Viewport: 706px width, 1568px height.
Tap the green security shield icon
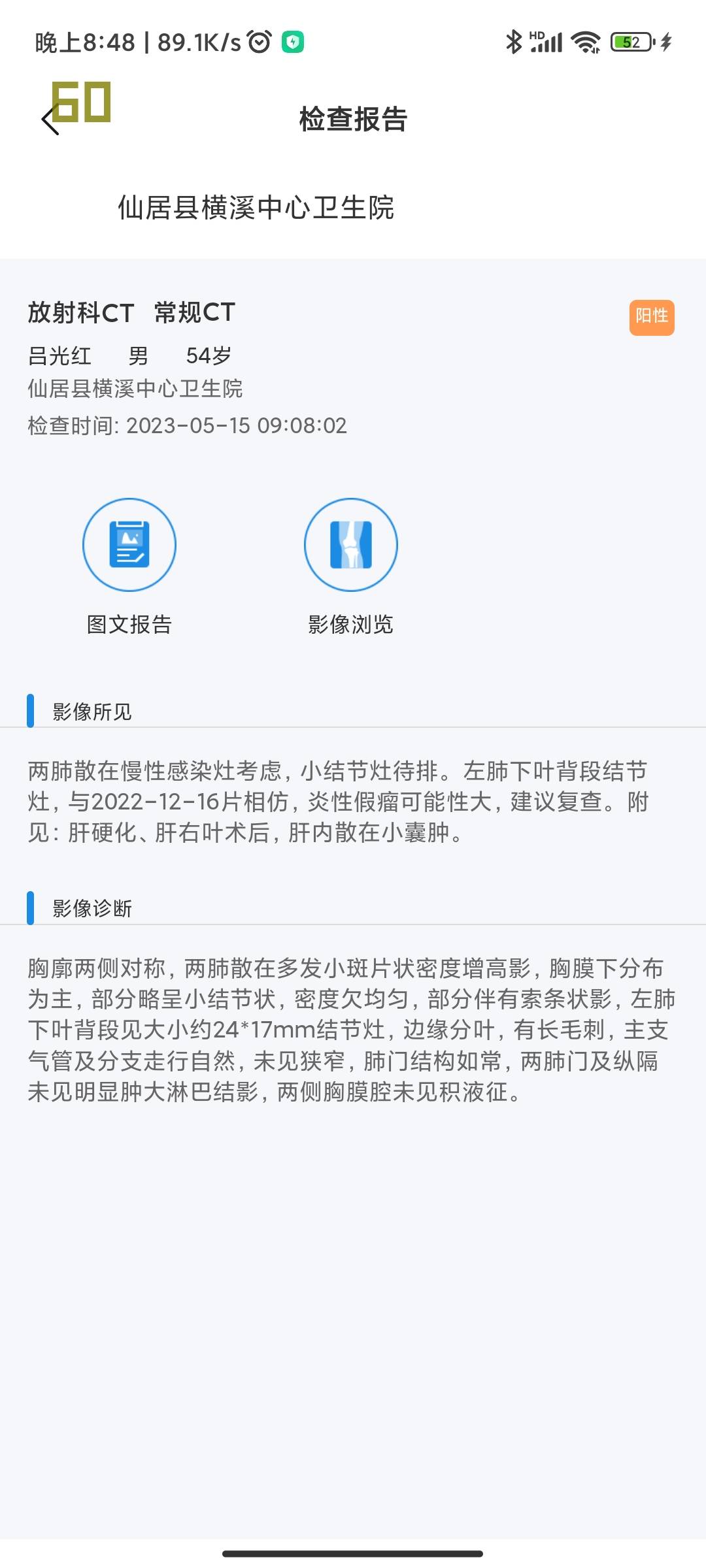[x=293, y=41]
